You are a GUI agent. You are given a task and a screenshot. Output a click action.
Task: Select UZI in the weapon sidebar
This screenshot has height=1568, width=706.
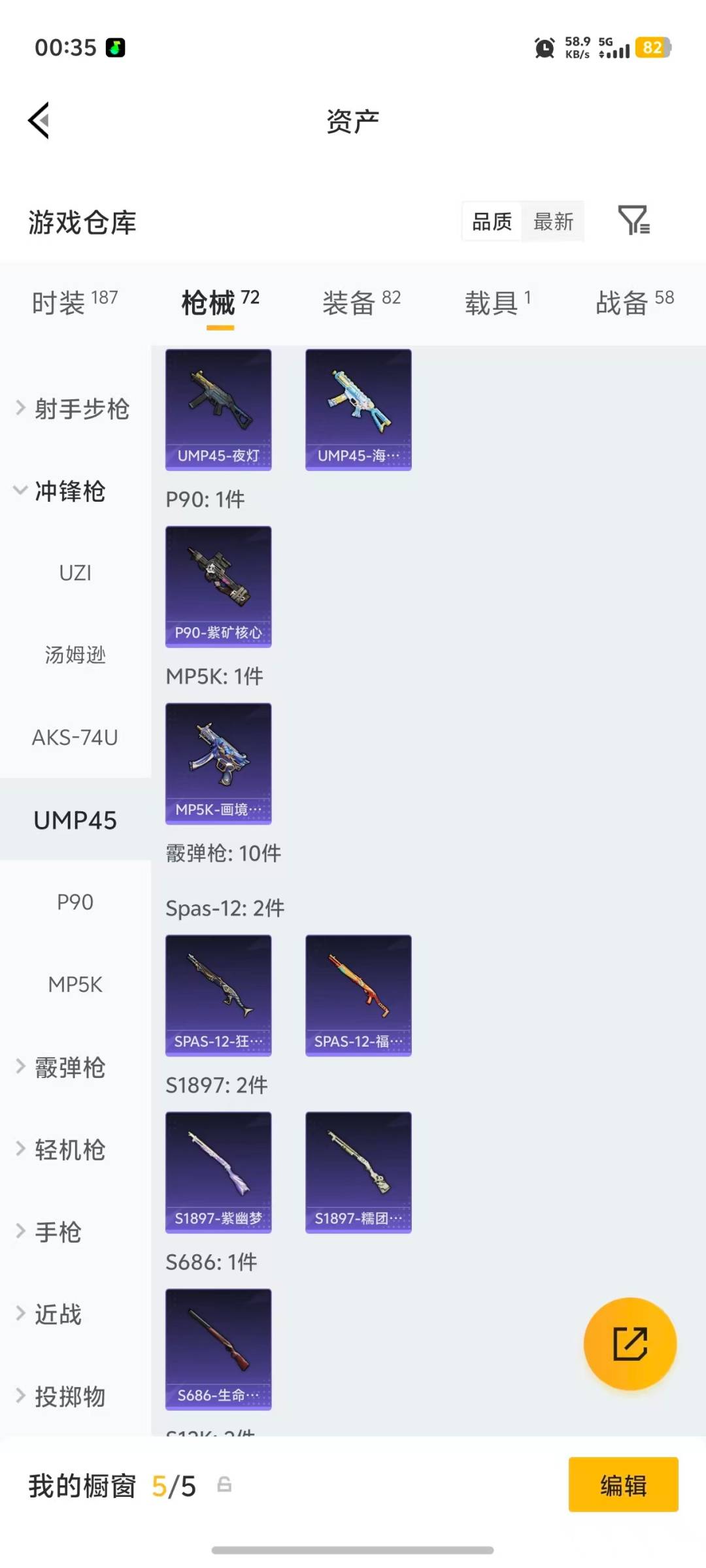(x=74, y=573)
